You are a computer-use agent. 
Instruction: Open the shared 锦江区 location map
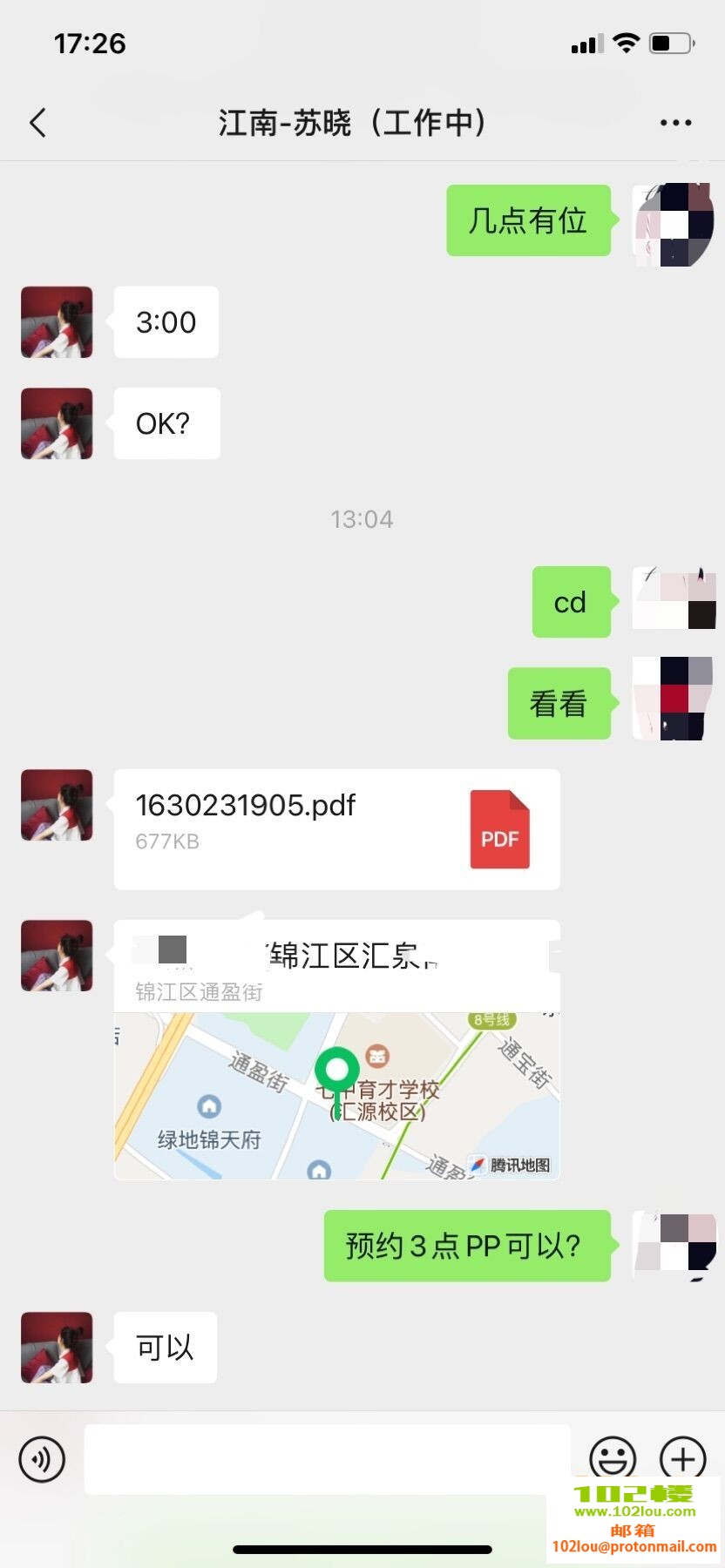coord(336,1093)
